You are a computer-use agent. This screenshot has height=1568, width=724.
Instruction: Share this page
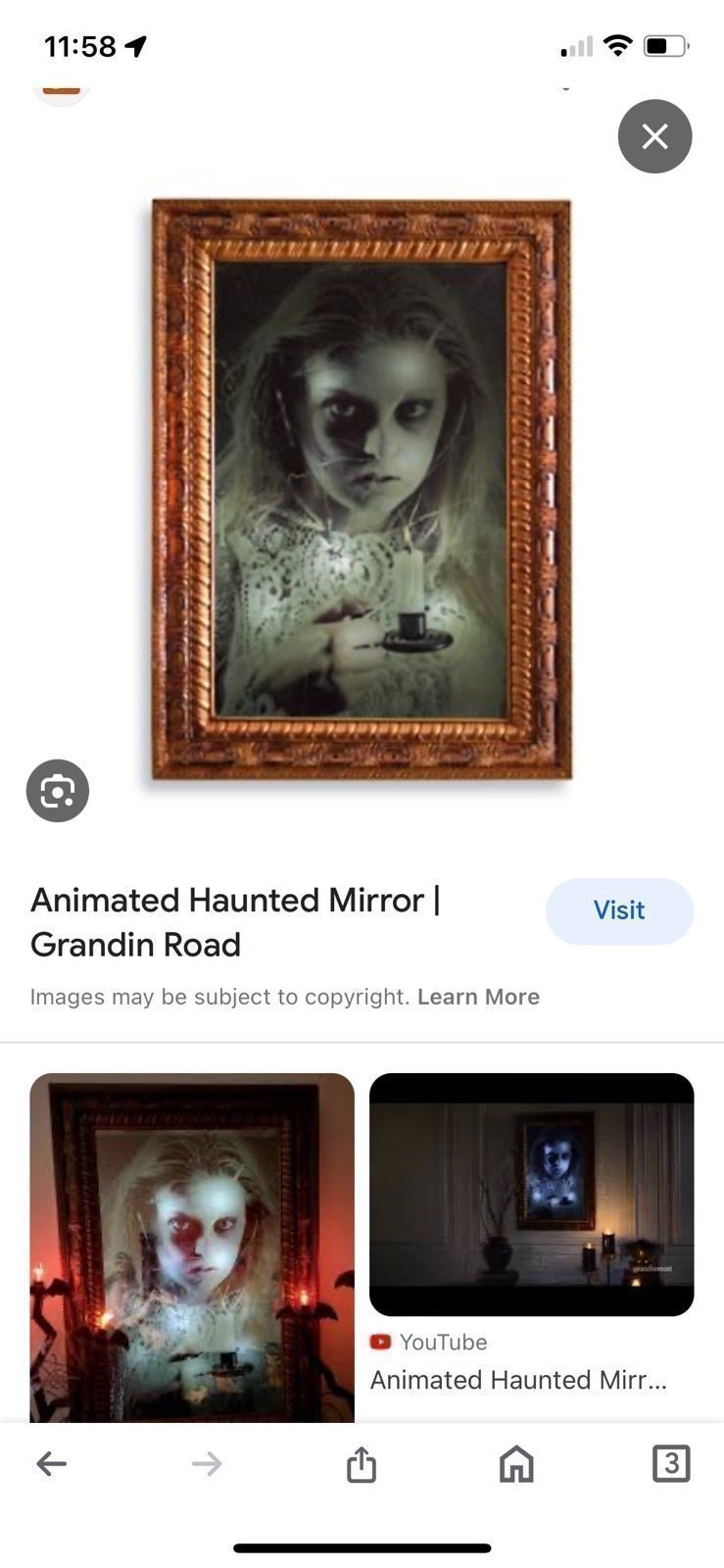(362, 1464)
